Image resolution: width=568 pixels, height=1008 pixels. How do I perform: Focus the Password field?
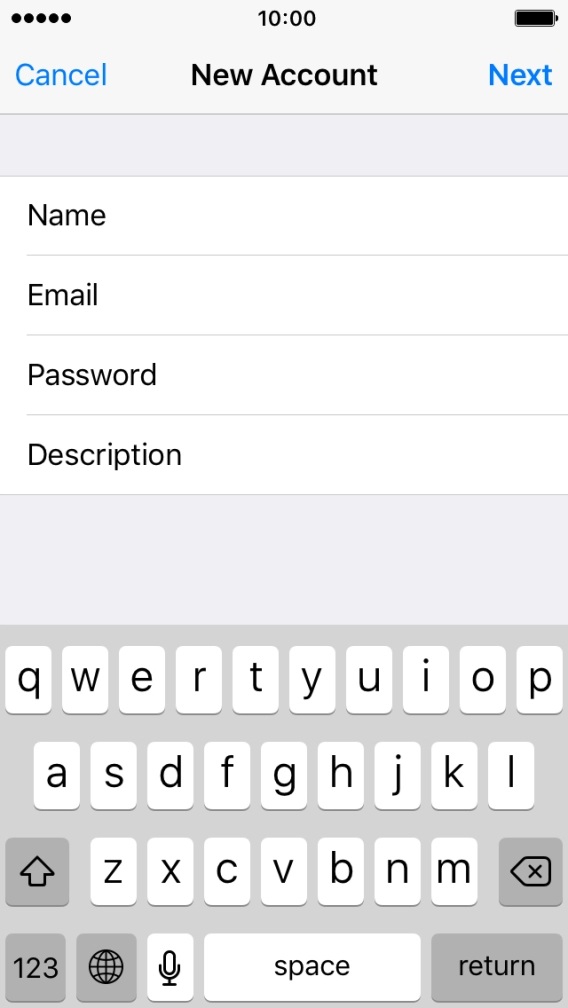click(x=284, y=375)
